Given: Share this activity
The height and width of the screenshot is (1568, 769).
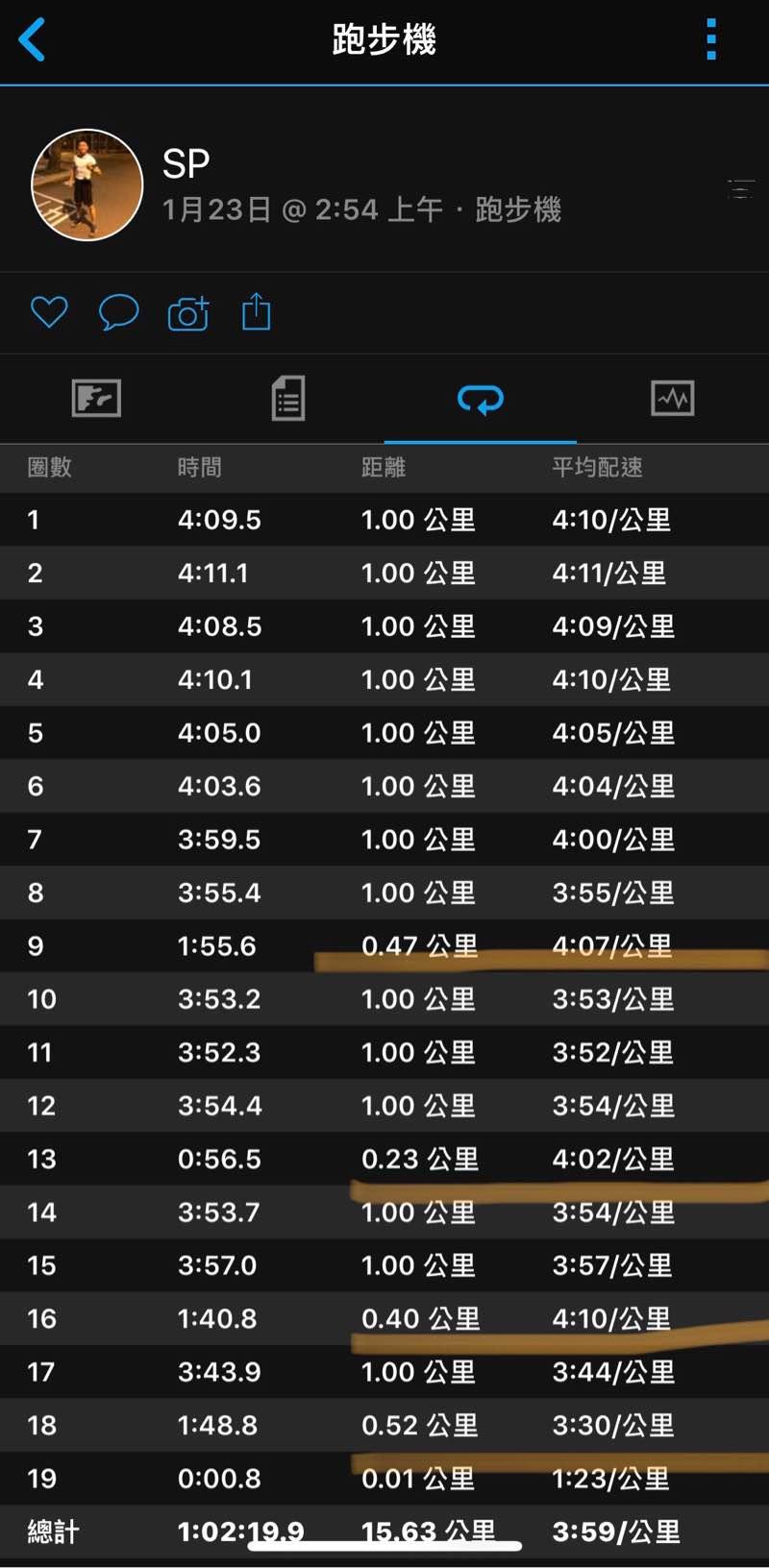Looking at the screenshot, I should 256,312.
